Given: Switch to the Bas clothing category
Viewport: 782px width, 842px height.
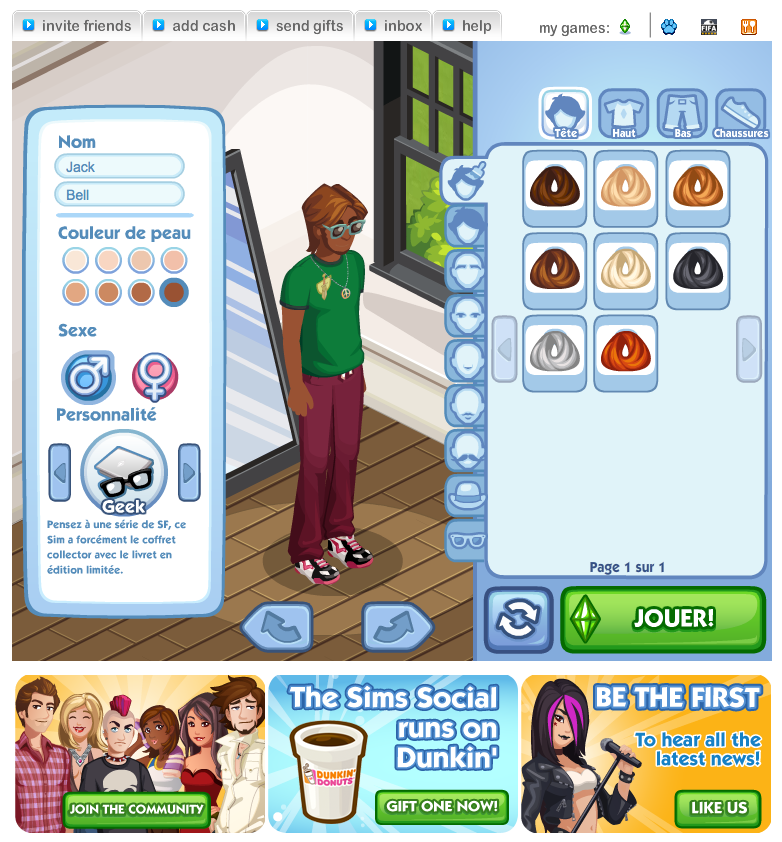Looking at the screenshot, I should click(682, 114).
